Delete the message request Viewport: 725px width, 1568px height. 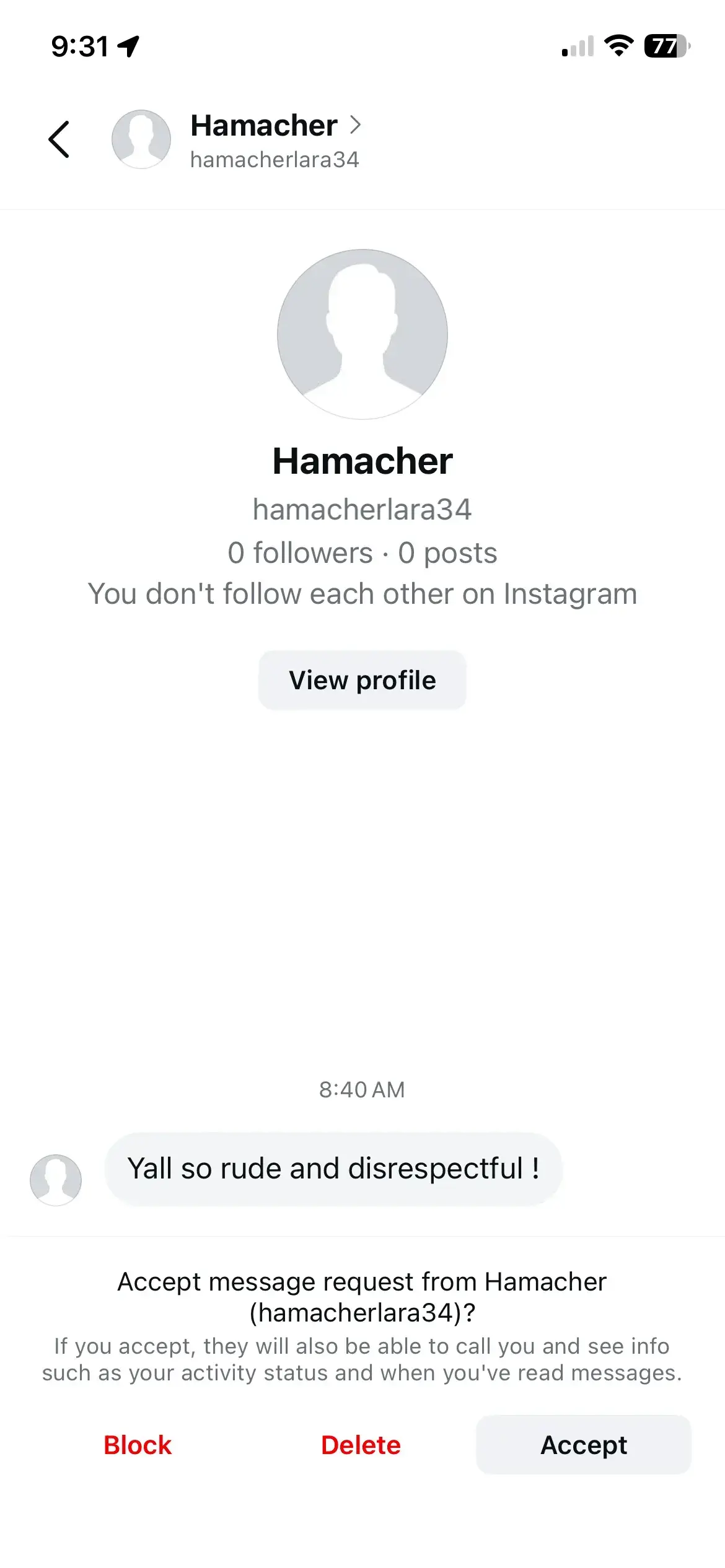pos(362,1445)
